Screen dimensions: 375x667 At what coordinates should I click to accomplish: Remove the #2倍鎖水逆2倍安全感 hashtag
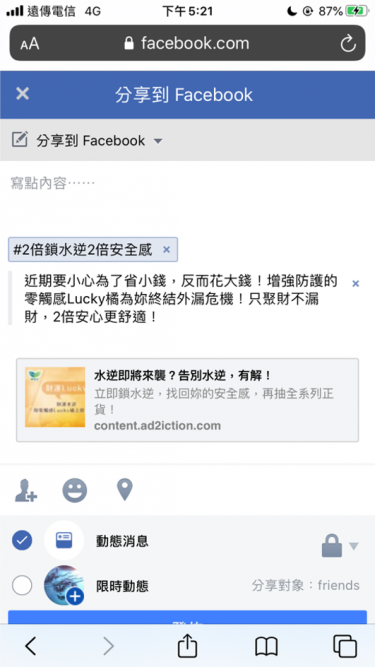[167, 250]
